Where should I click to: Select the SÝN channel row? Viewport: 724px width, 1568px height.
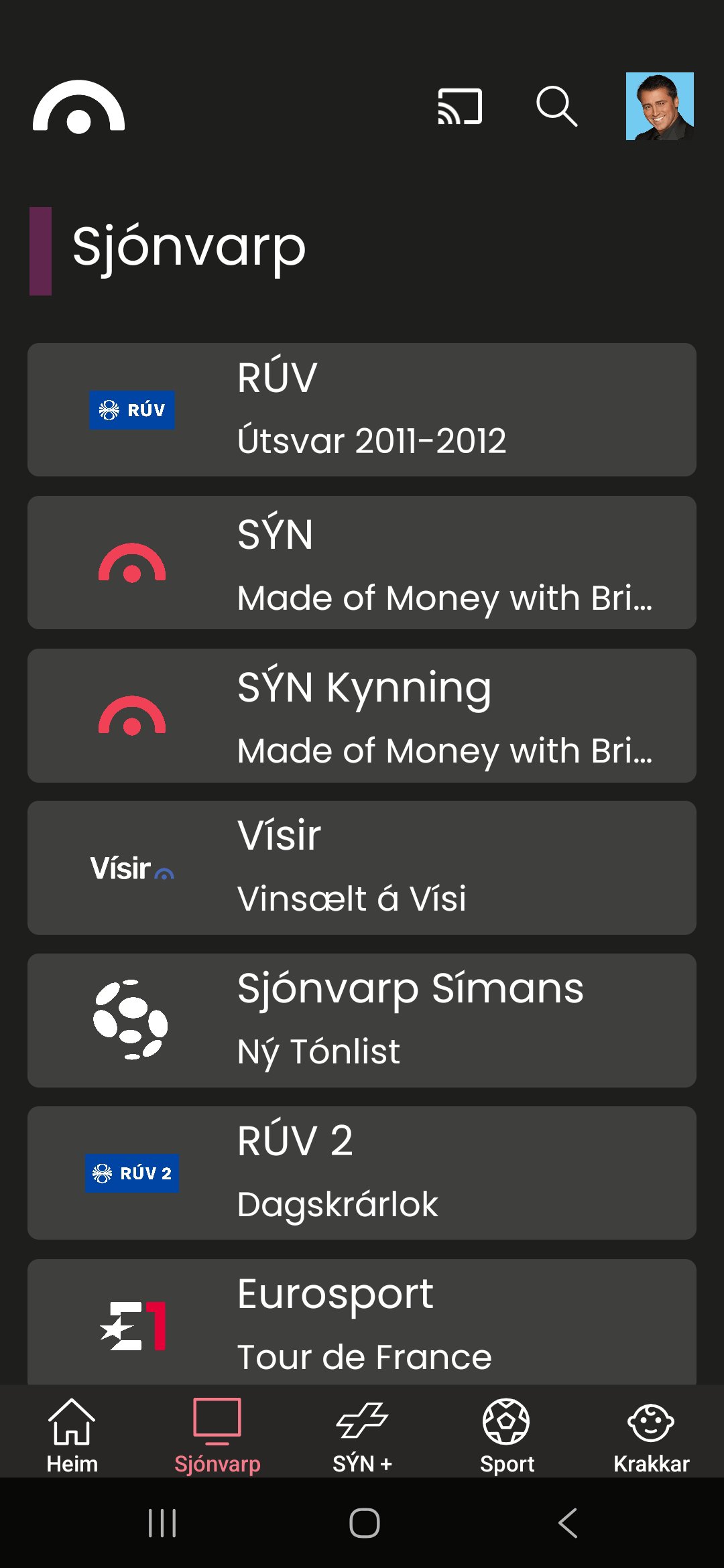(362, 562)
